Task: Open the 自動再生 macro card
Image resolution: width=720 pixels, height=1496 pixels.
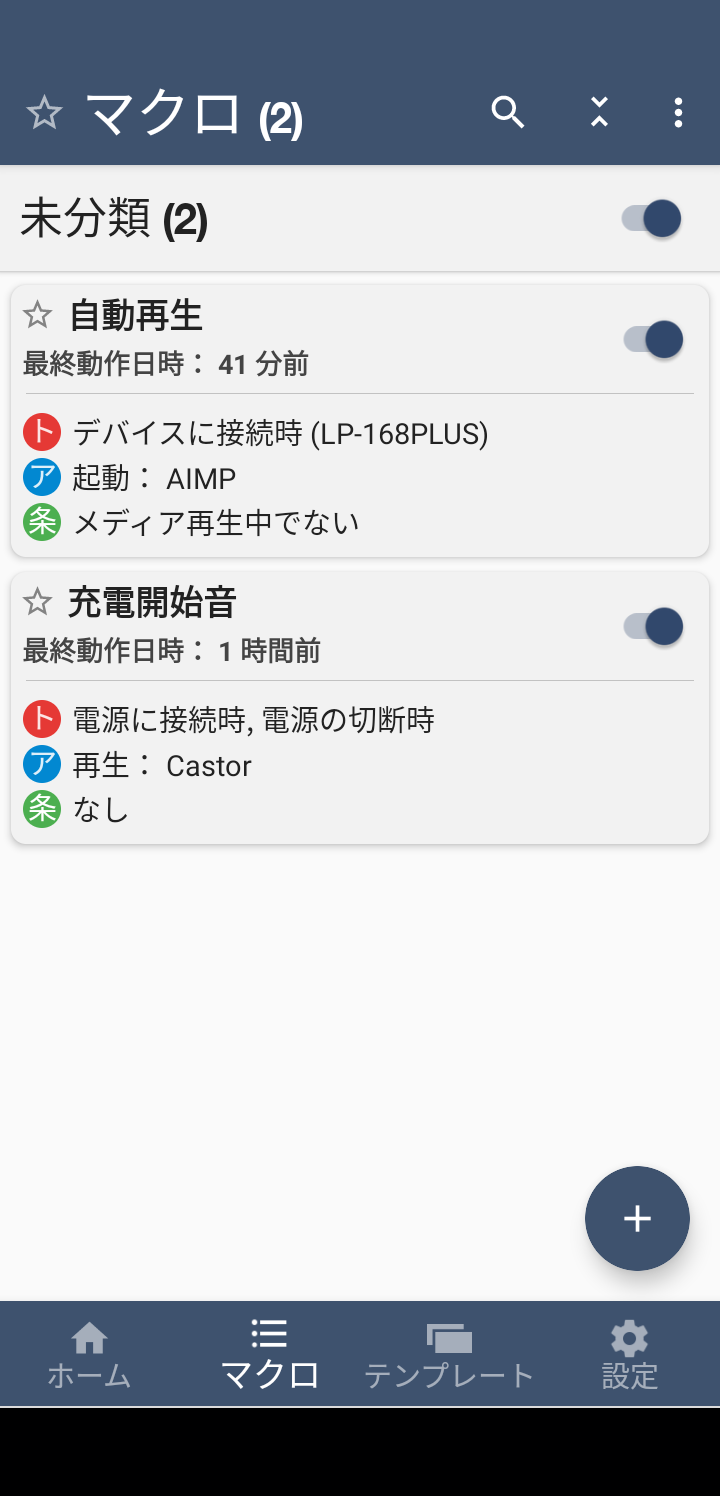Action: 300,470
